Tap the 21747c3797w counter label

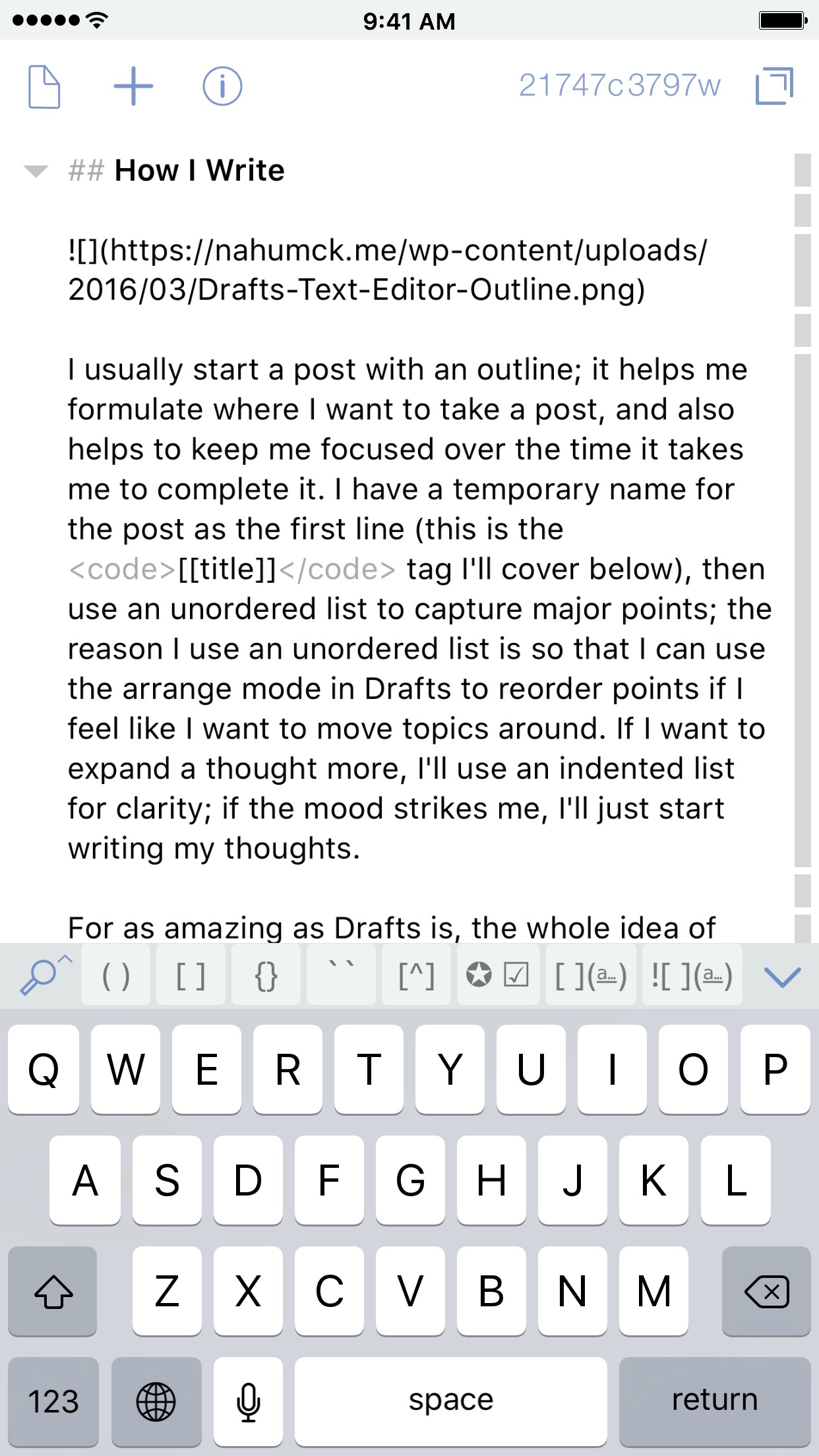pos(619,86)
